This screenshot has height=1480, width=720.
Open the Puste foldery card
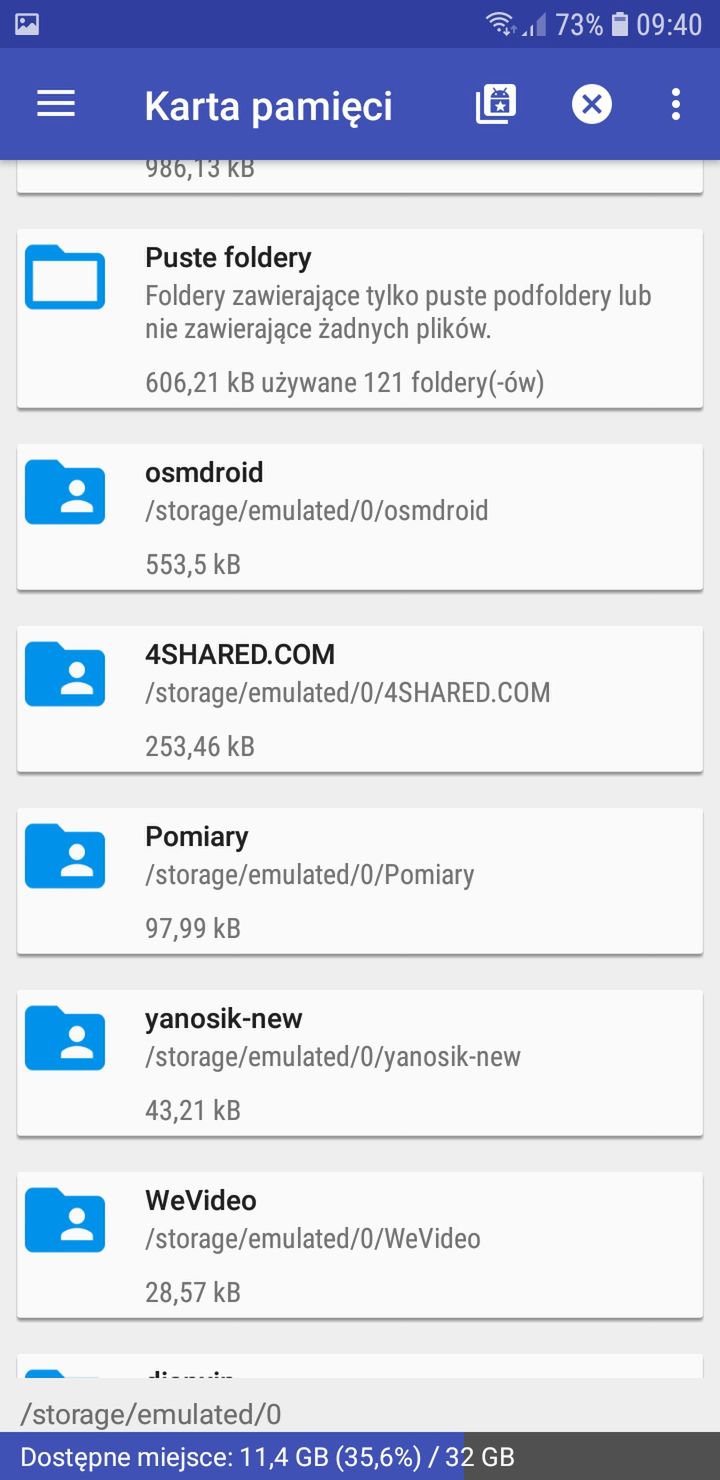coord(360,318)
